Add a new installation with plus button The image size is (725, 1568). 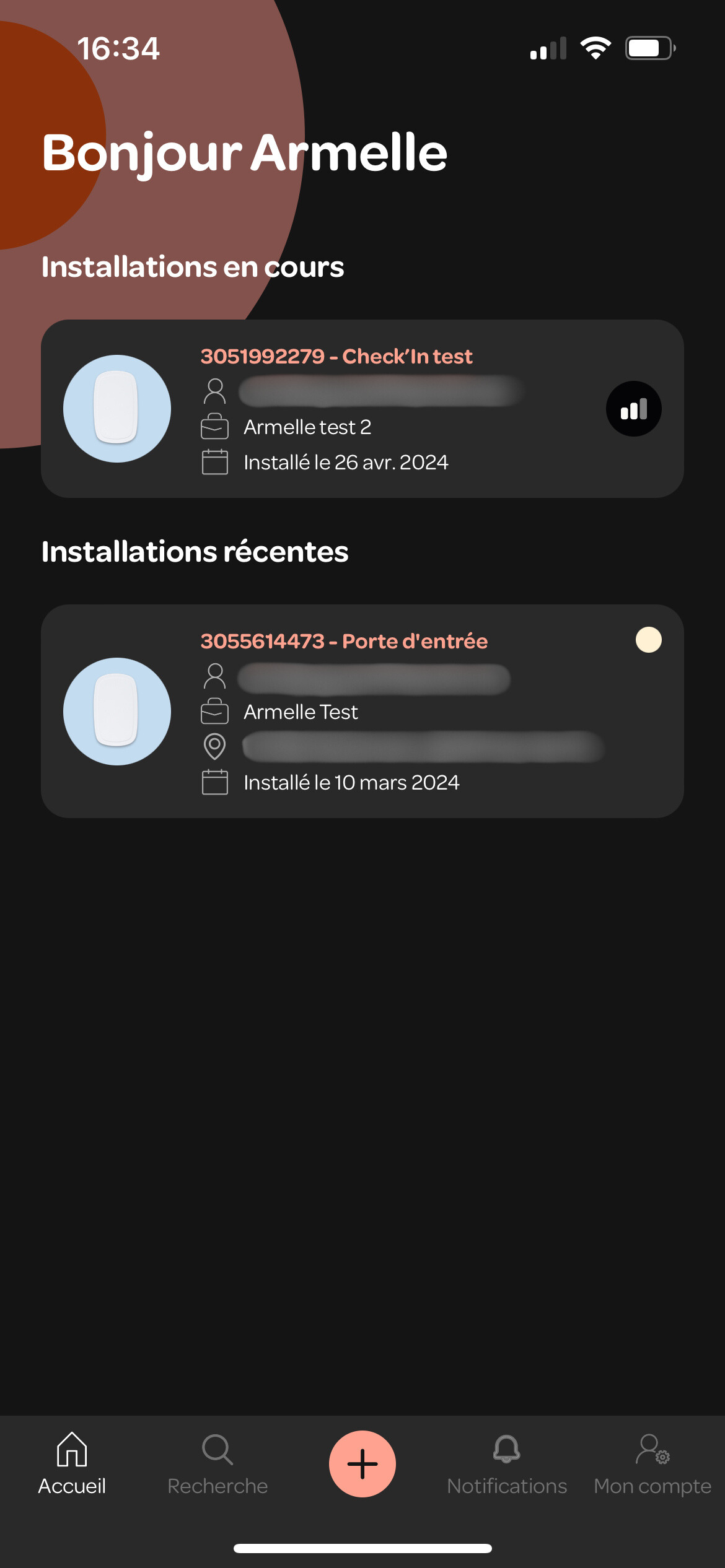[362, 1464]
